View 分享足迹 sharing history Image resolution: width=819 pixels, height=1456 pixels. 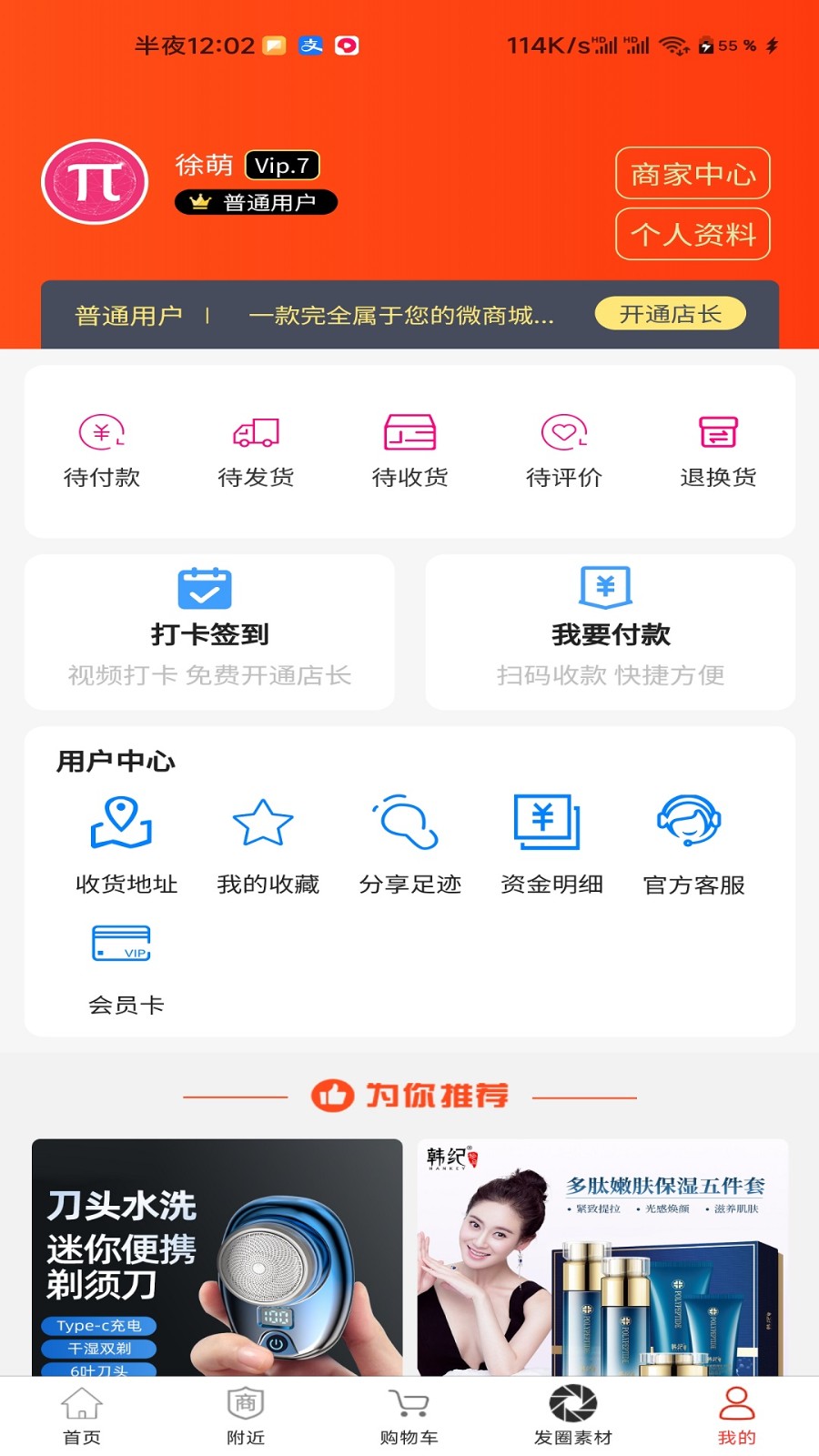pos(409,844)
